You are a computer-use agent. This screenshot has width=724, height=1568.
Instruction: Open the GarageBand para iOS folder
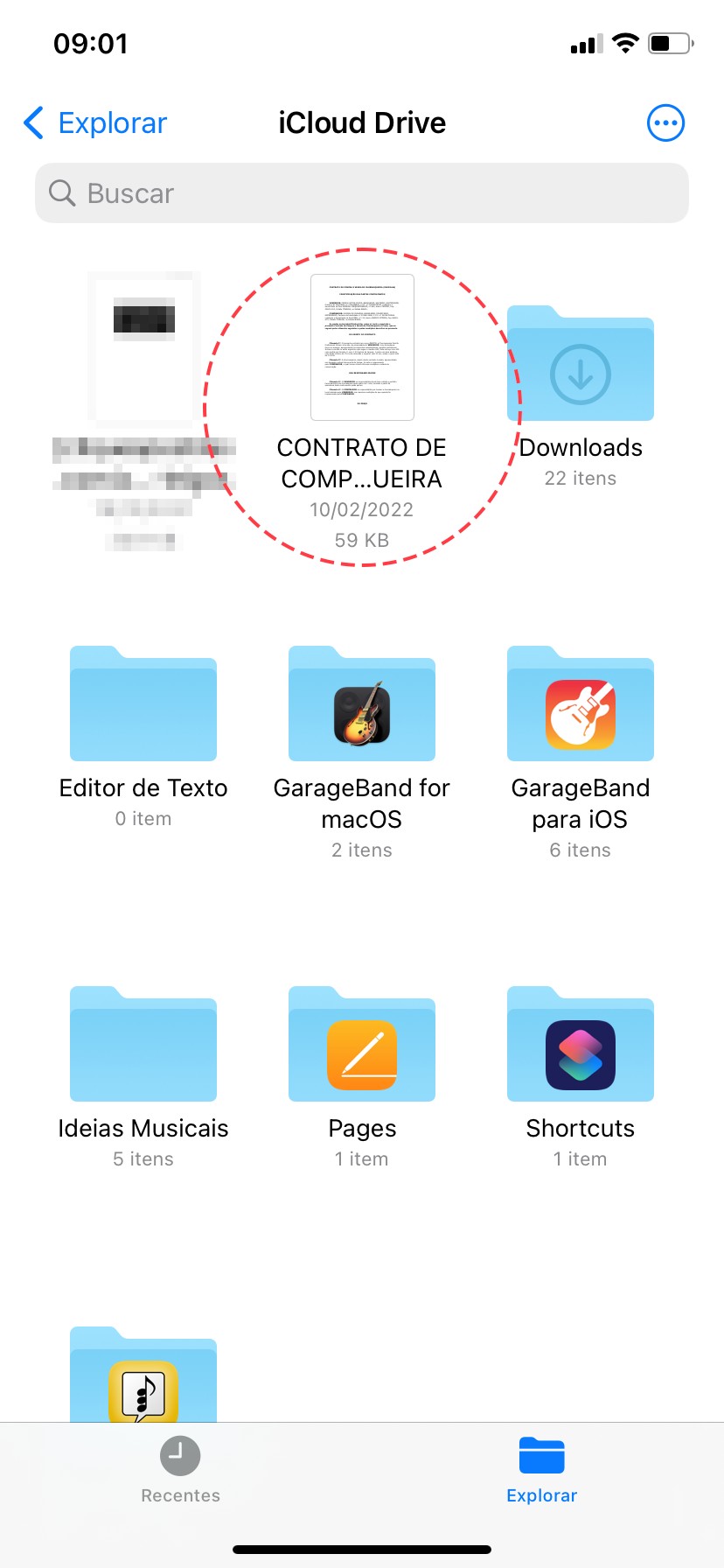tap(581, 705)
